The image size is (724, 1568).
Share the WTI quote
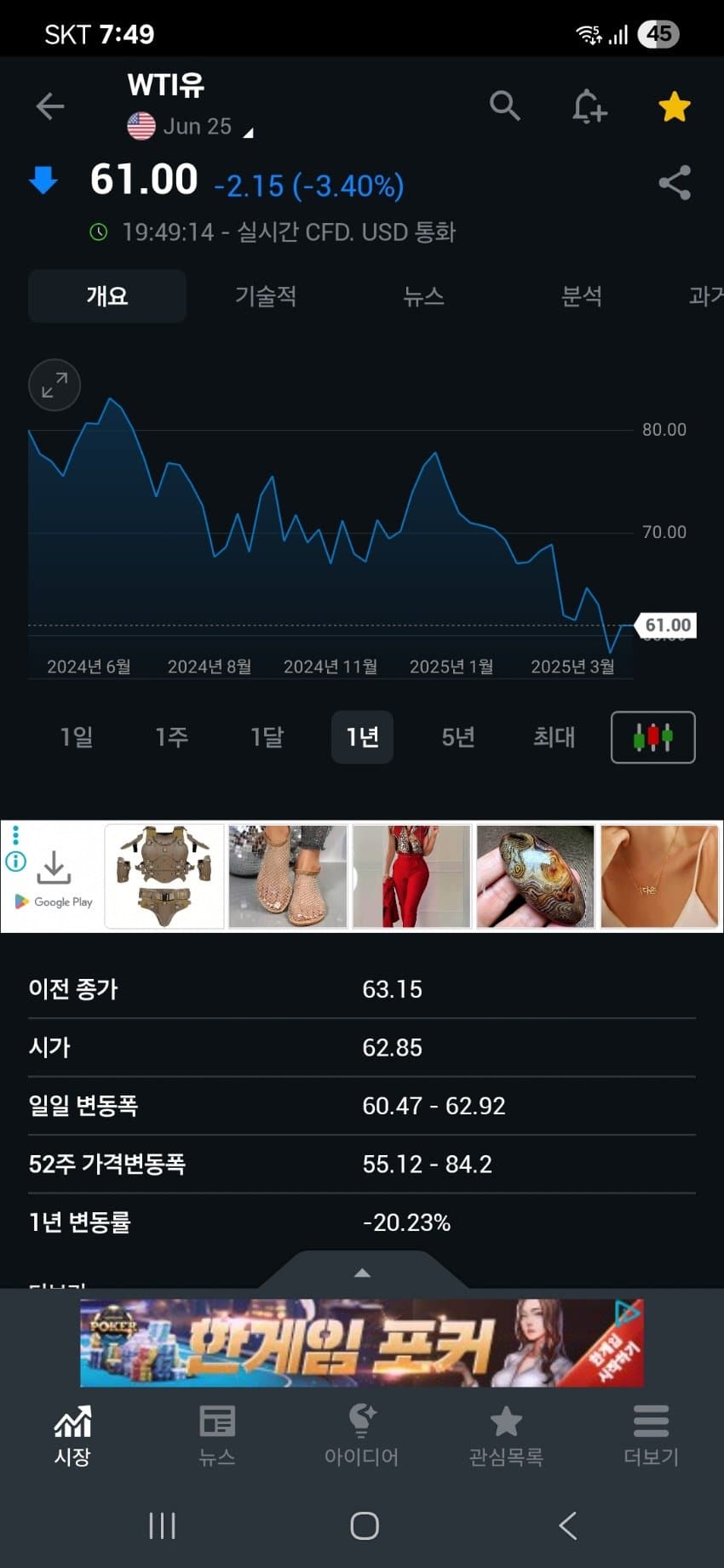click(x=674, y=183)
